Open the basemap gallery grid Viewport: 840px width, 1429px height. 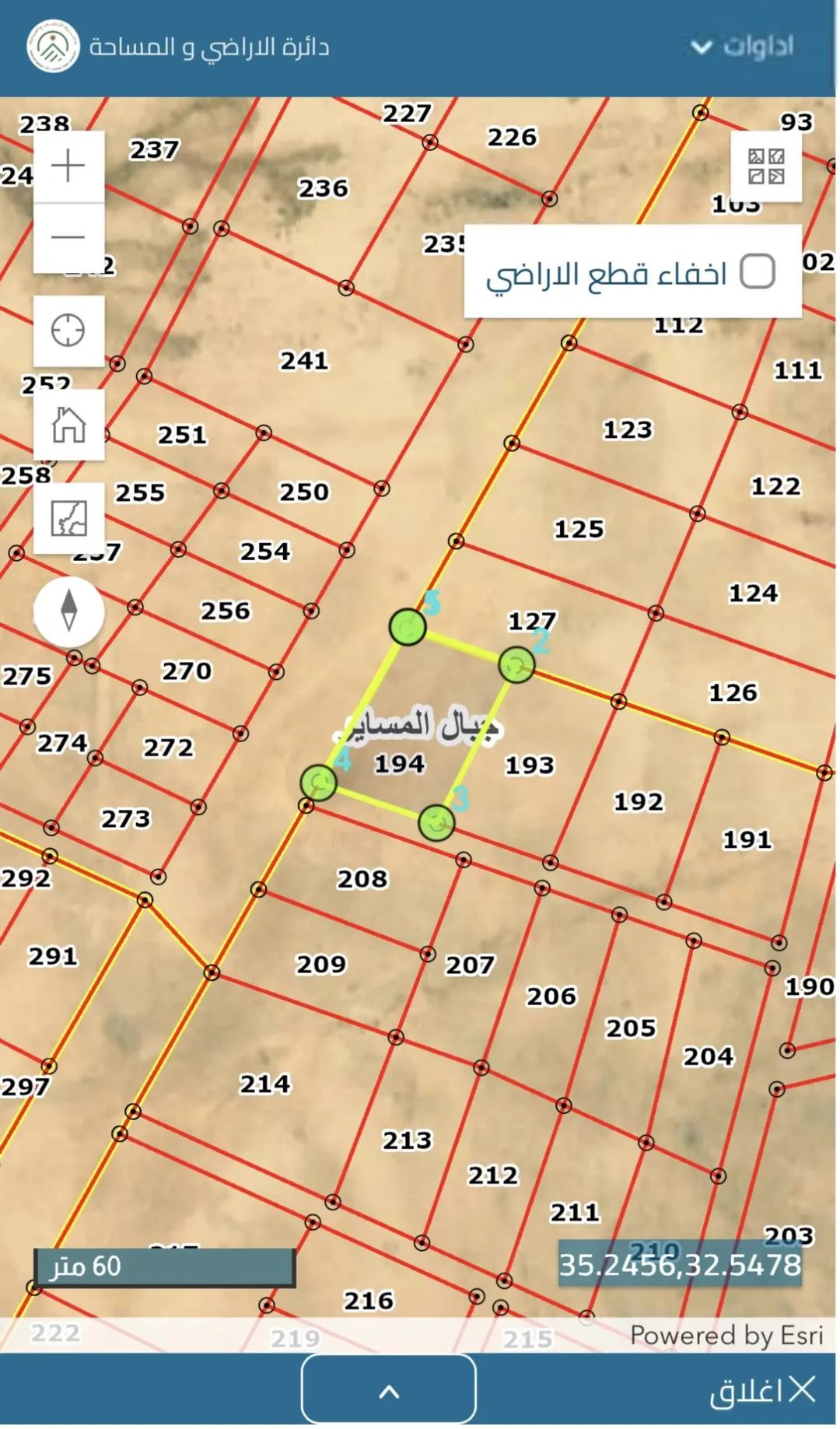tap(766, 166)
